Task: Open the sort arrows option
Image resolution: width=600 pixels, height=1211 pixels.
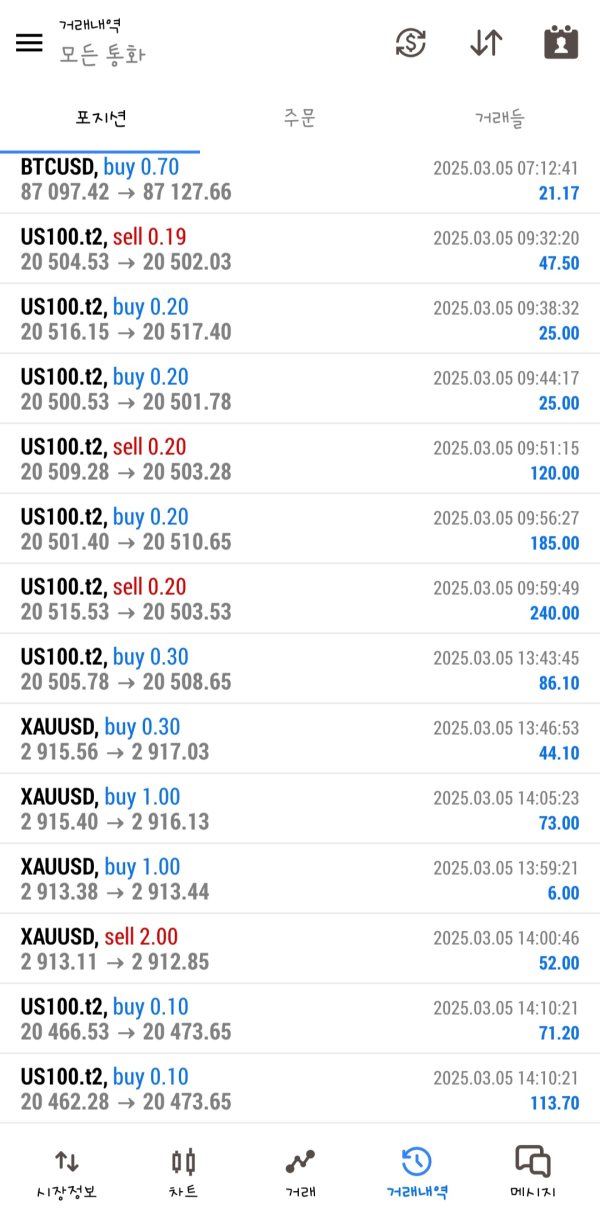Action: click(486, 42)
